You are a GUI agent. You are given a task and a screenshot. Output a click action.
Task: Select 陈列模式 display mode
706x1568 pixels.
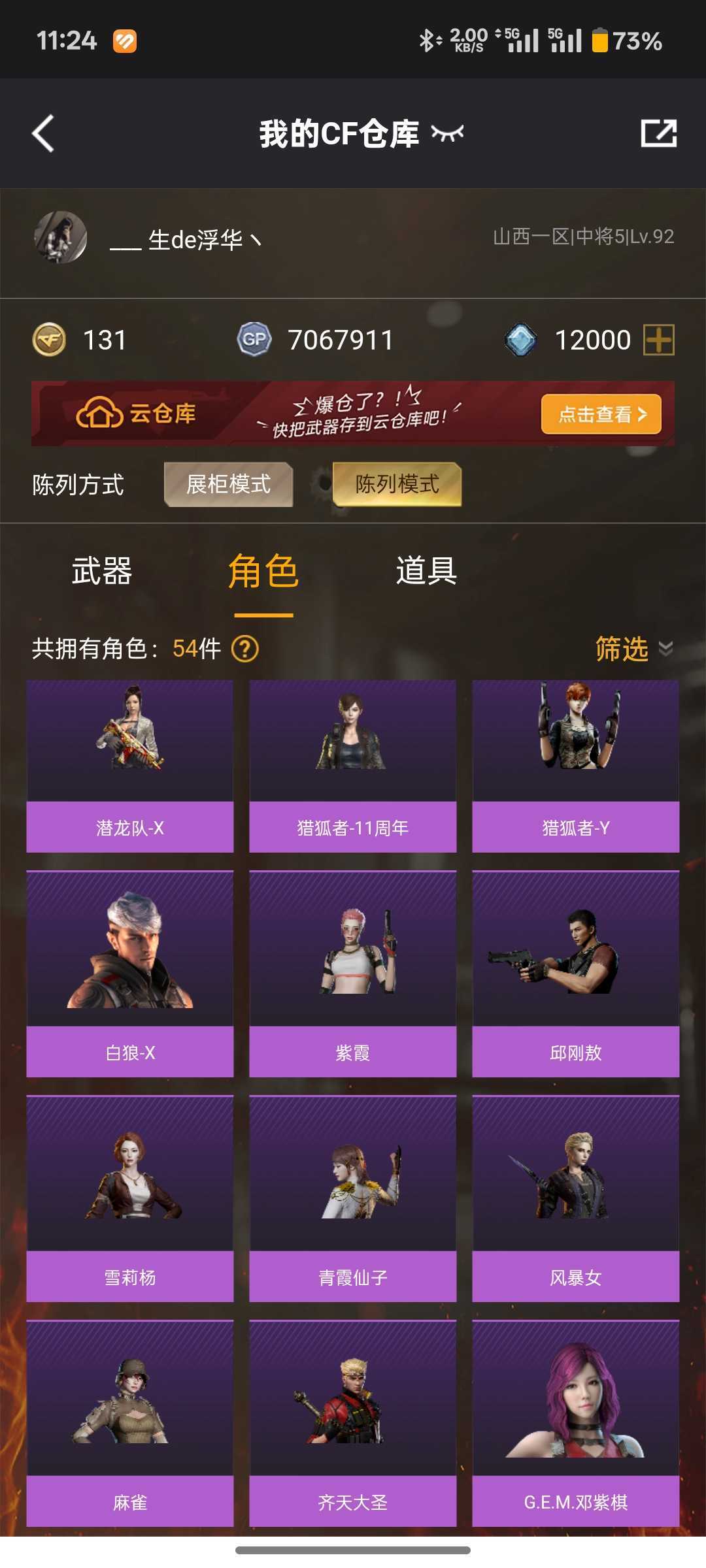(x=397, y=484)
